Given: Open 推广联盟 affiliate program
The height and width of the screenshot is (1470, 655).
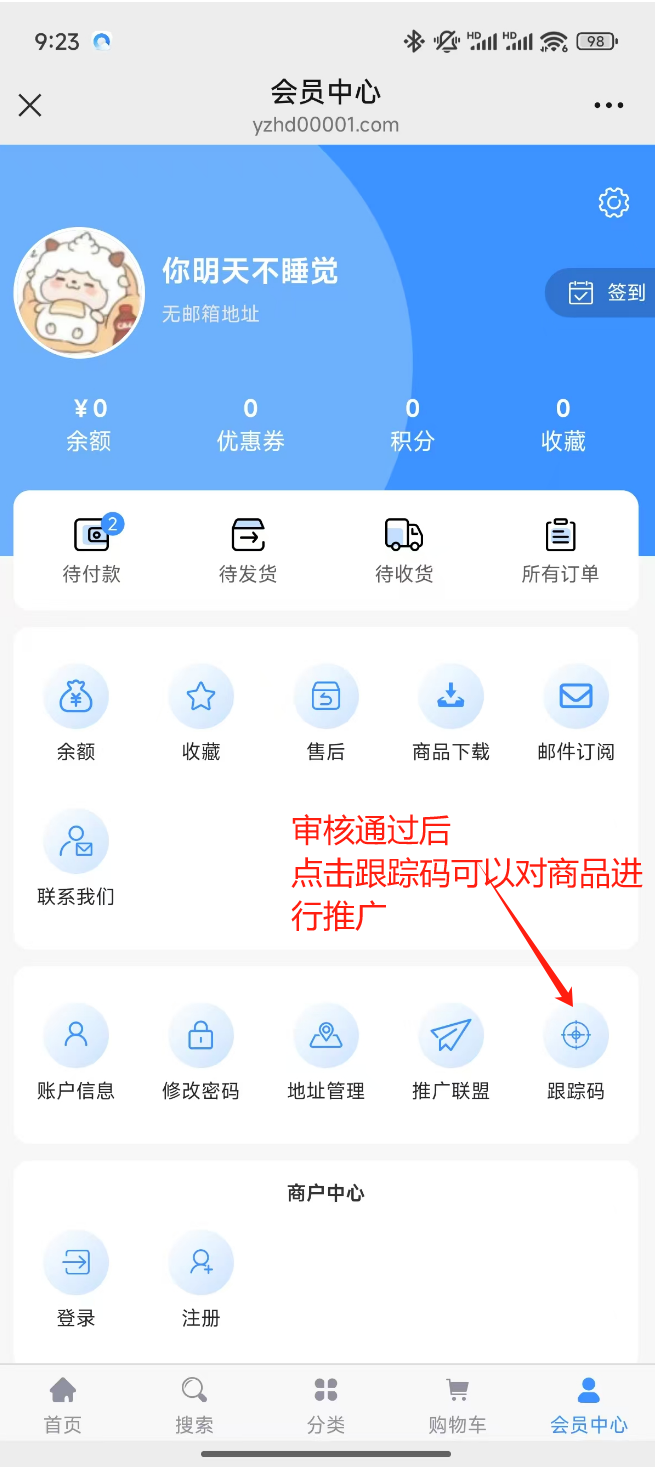Looking at the screenshot, I should (451, 1049).
